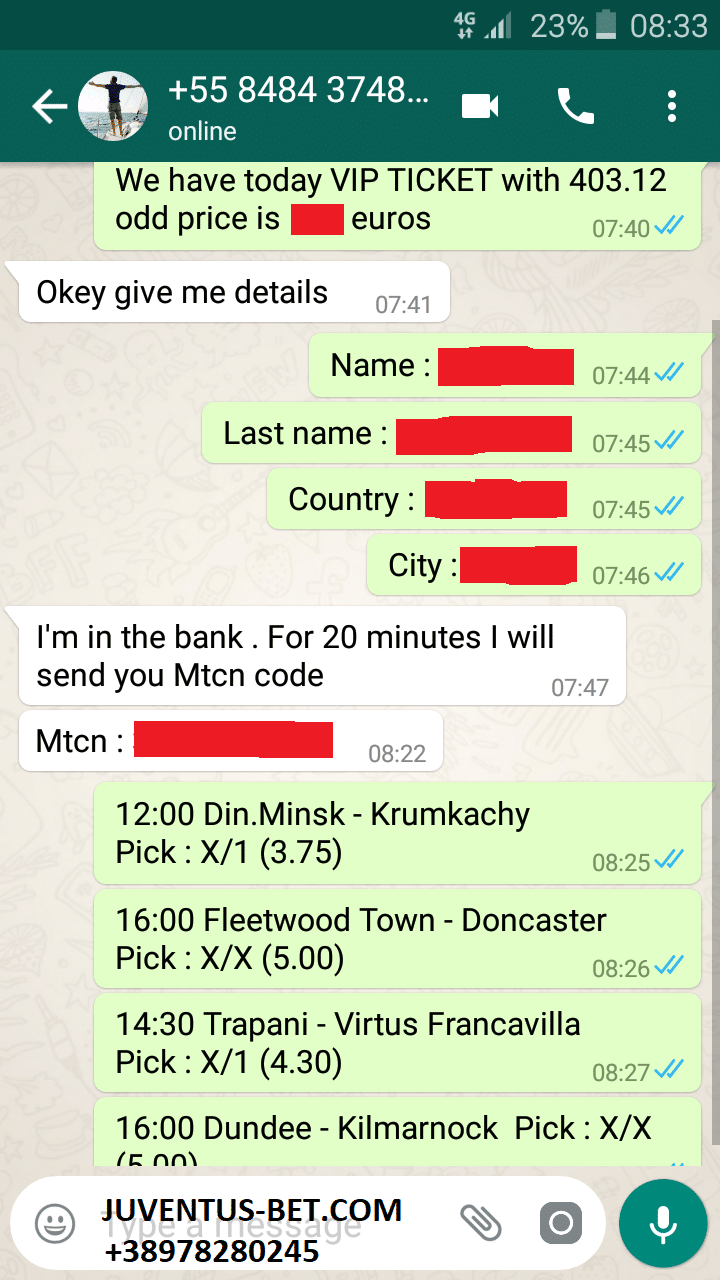Attach a file with the paperclip
720x1280 pixels.
tap(480, 1222)
